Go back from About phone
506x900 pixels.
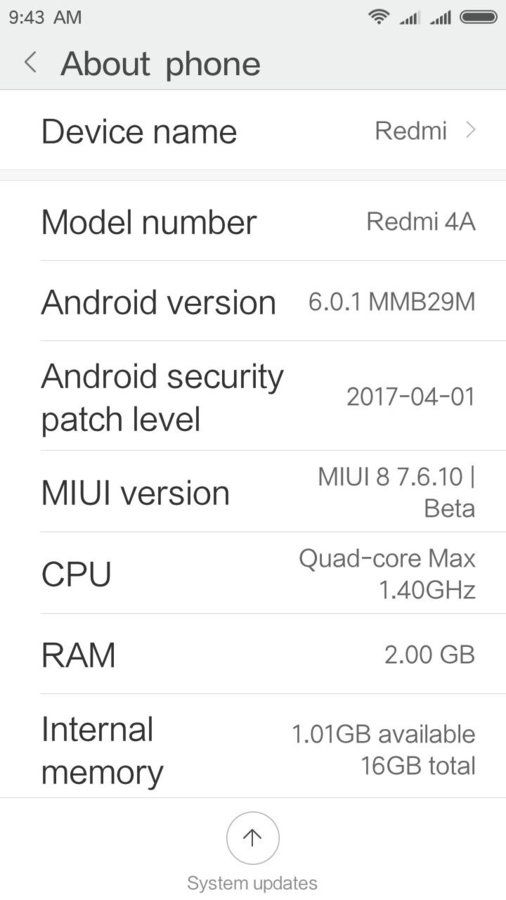[x=30, y=63]
